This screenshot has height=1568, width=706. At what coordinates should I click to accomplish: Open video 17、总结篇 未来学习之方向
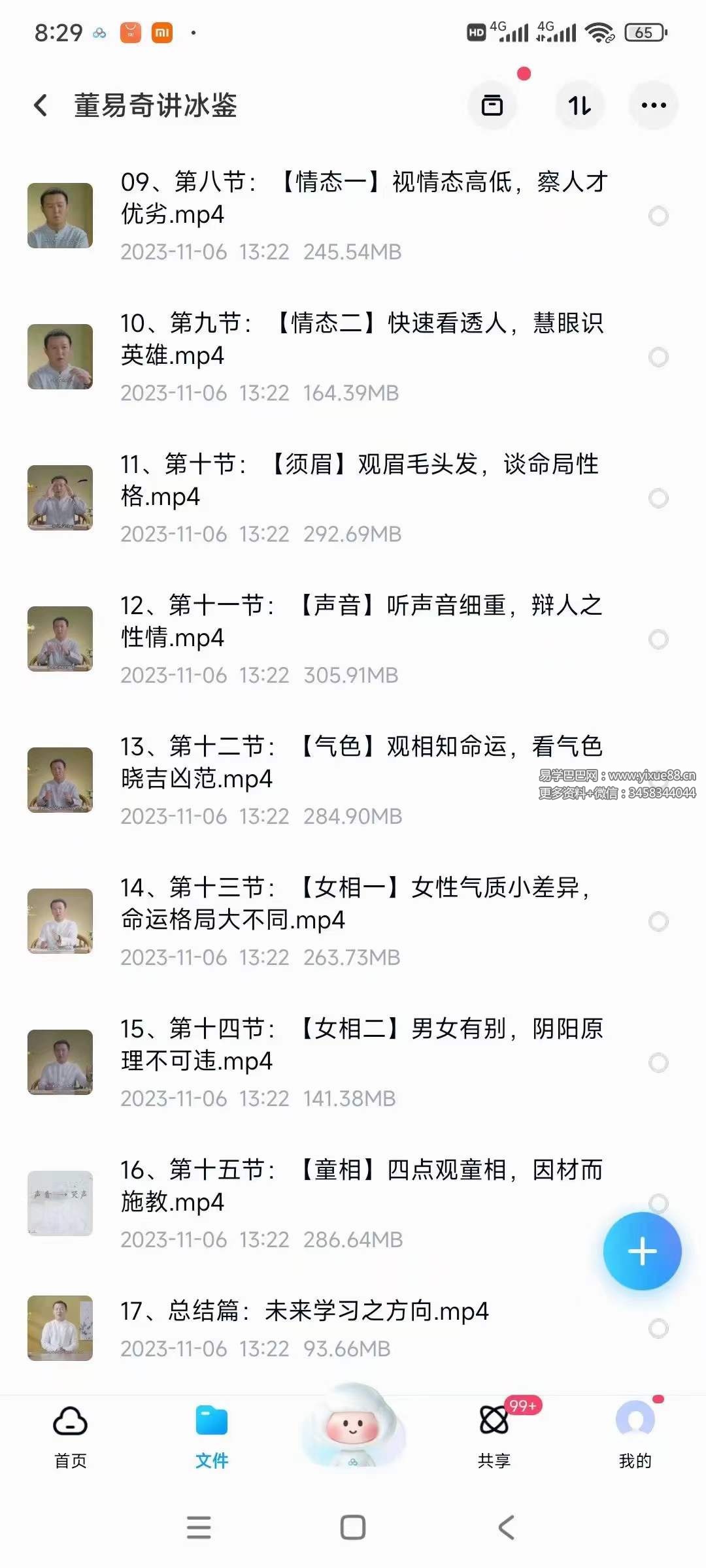tap(304, 1311)
